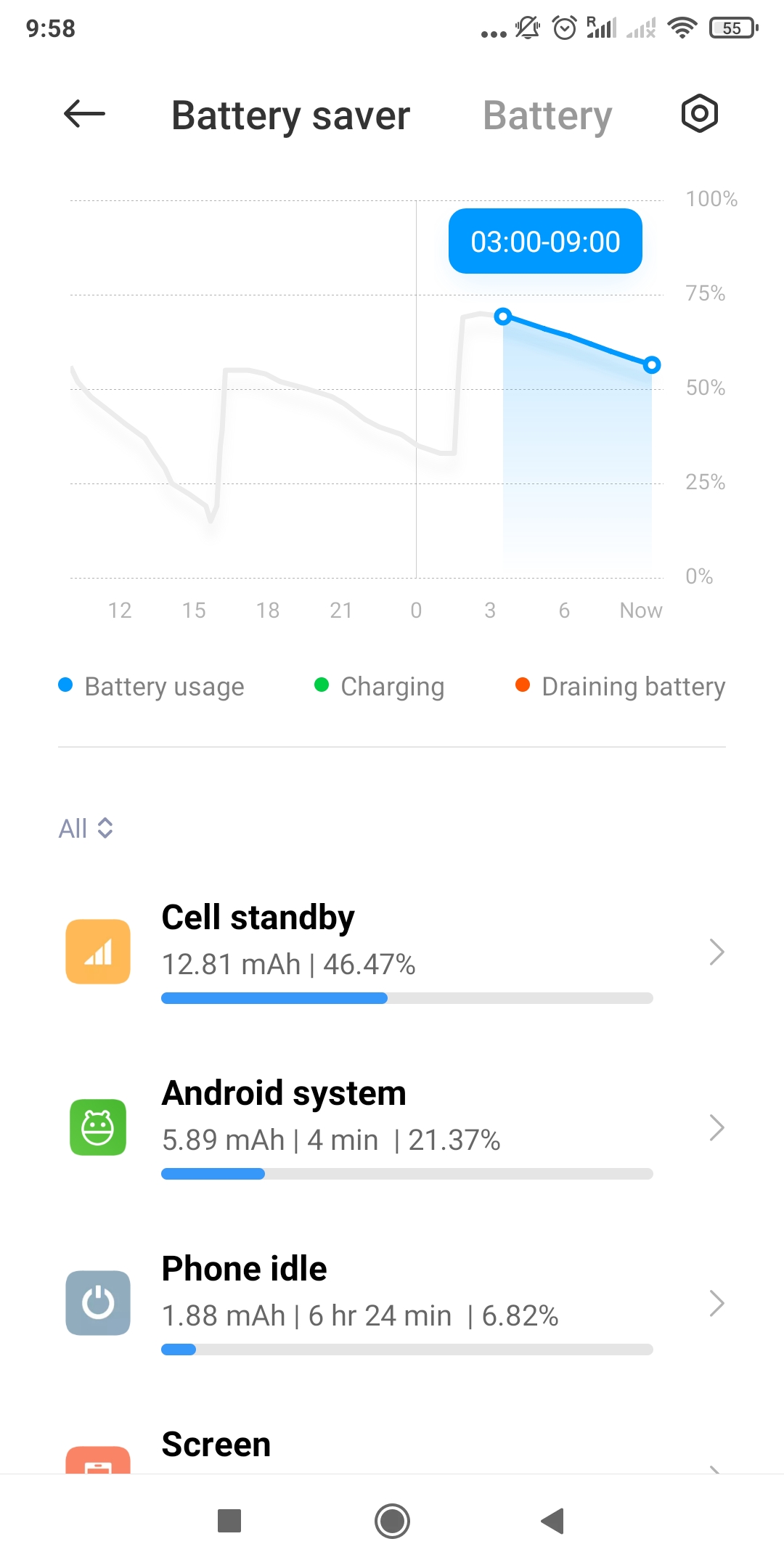Go to the home screen

pyautogui.click(x=392, y=1521)
